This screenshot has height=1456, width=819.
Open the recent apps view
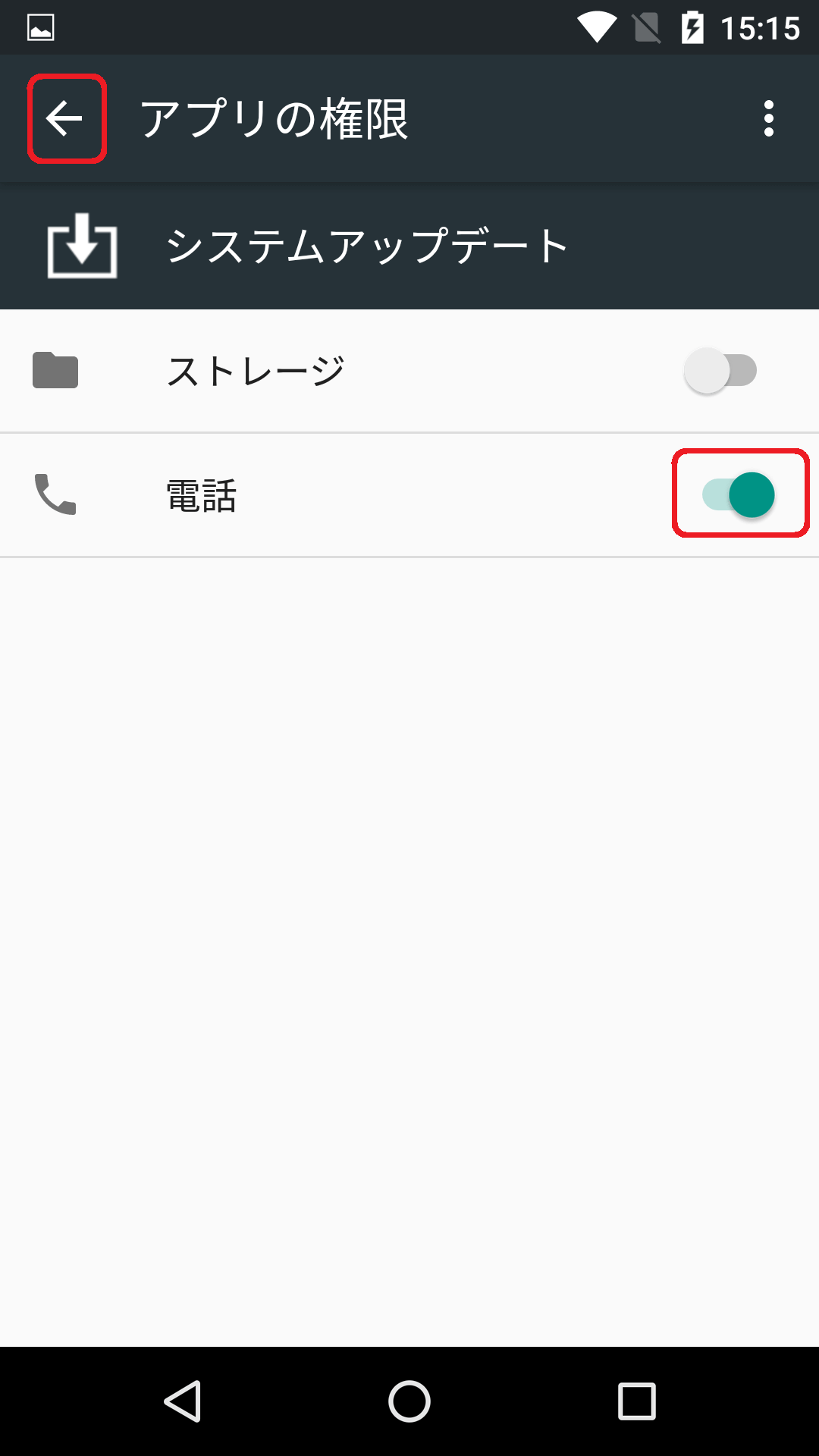click(637, 1401)
